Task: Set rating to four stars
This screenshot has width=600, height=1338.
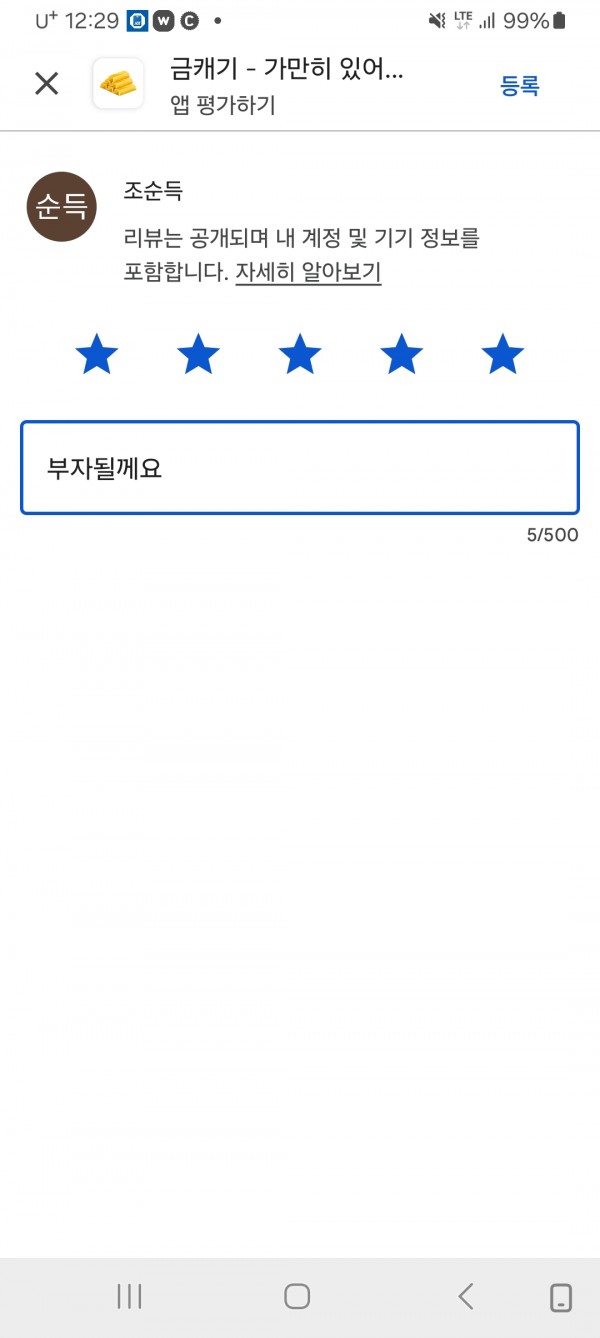Action: [401, 355]
